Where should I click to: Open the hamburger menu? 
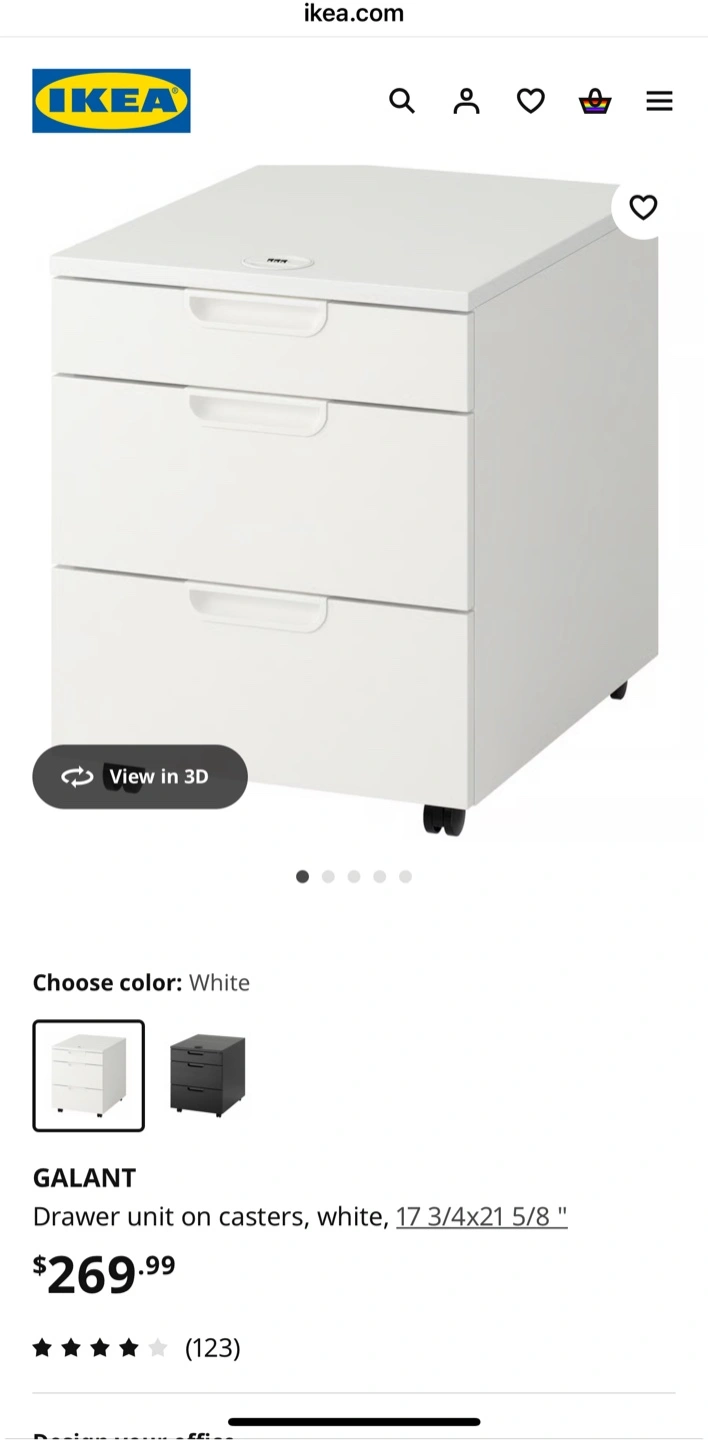click(x=659, y=101)
